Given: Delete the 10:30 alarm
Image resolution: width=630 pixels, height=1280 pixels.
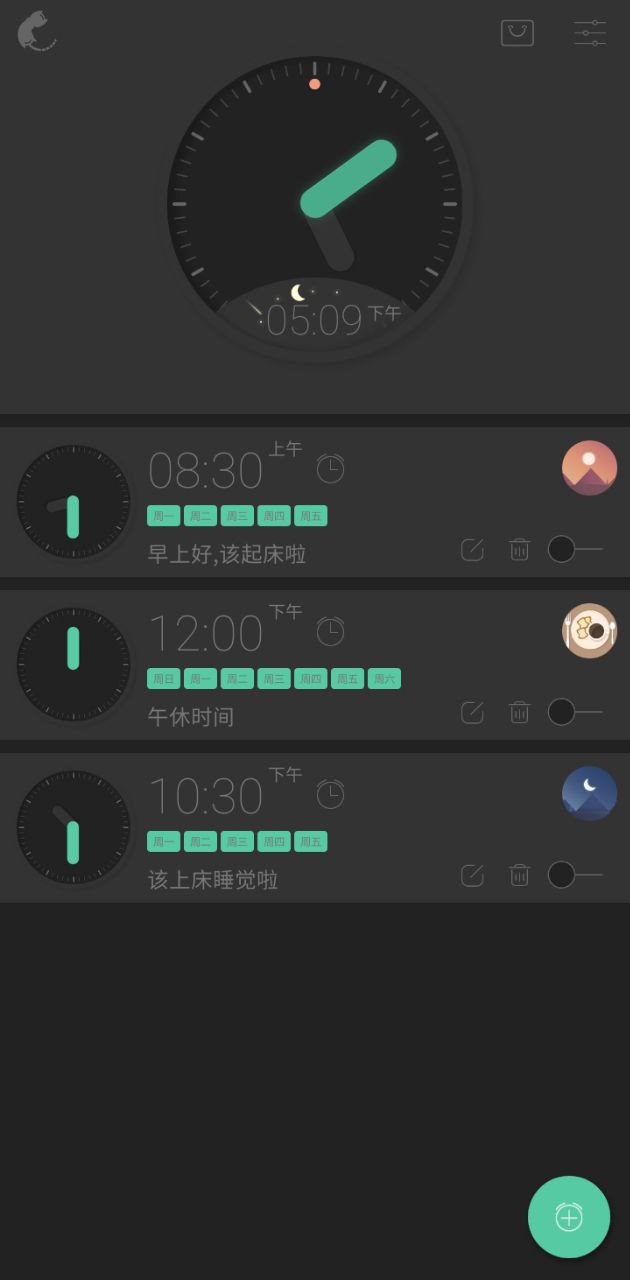Looking at the screenshot, I should pyautogui.click(x=519, y=875).
